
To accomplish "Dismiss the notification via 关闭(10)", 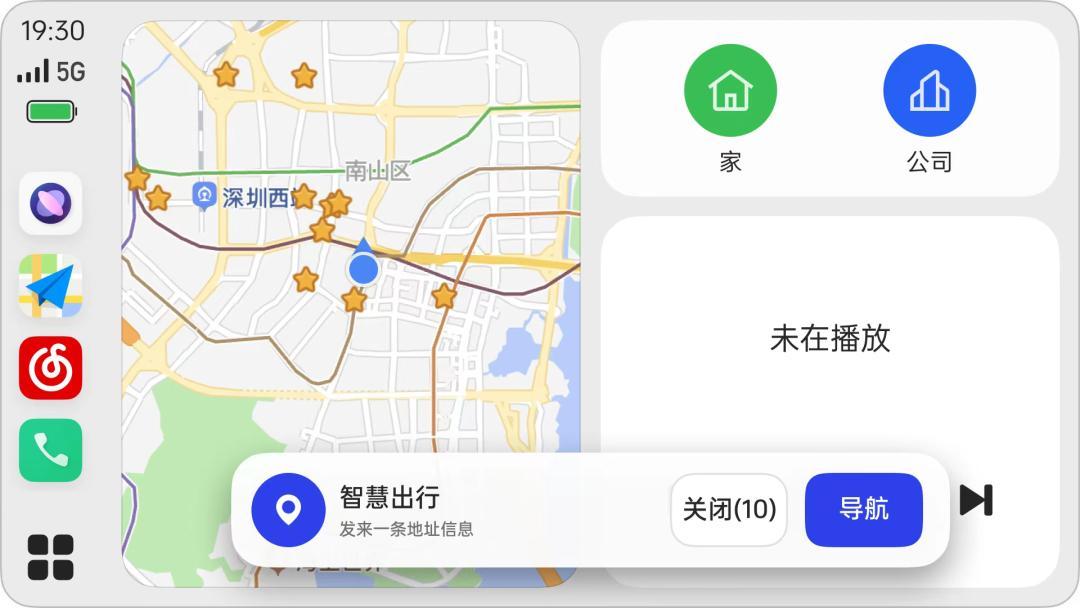I will pos(729,509).
